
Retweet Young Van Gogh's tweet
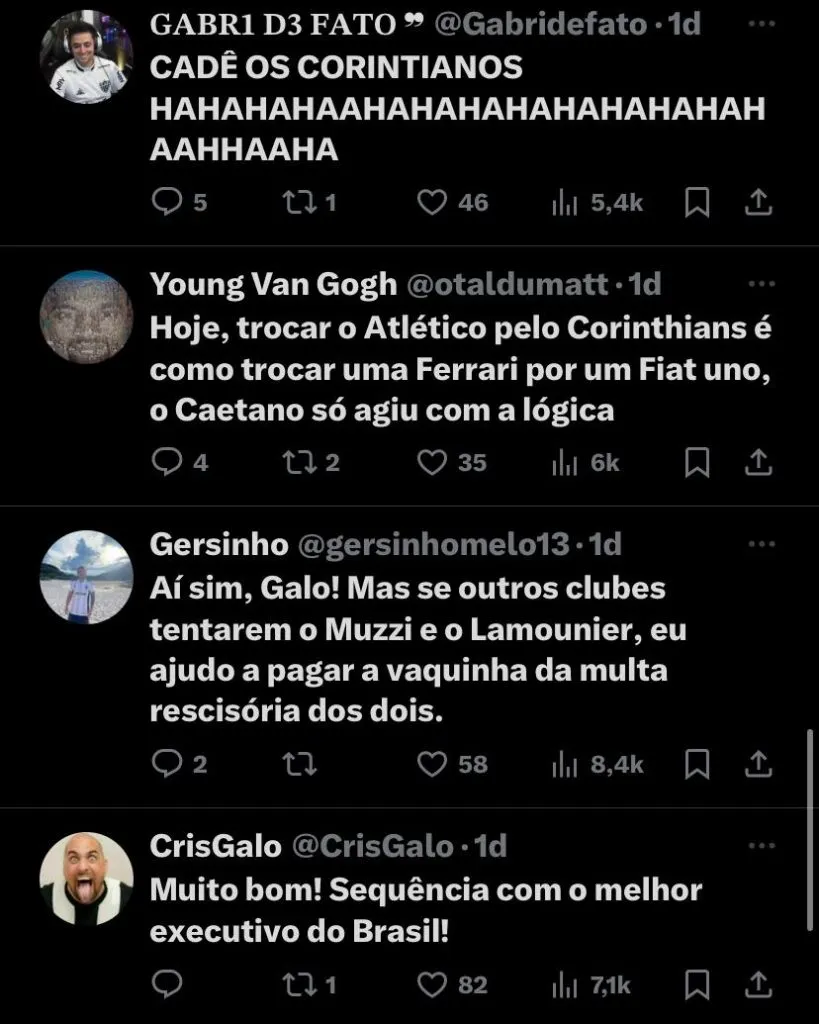click(x=298, y=462)
